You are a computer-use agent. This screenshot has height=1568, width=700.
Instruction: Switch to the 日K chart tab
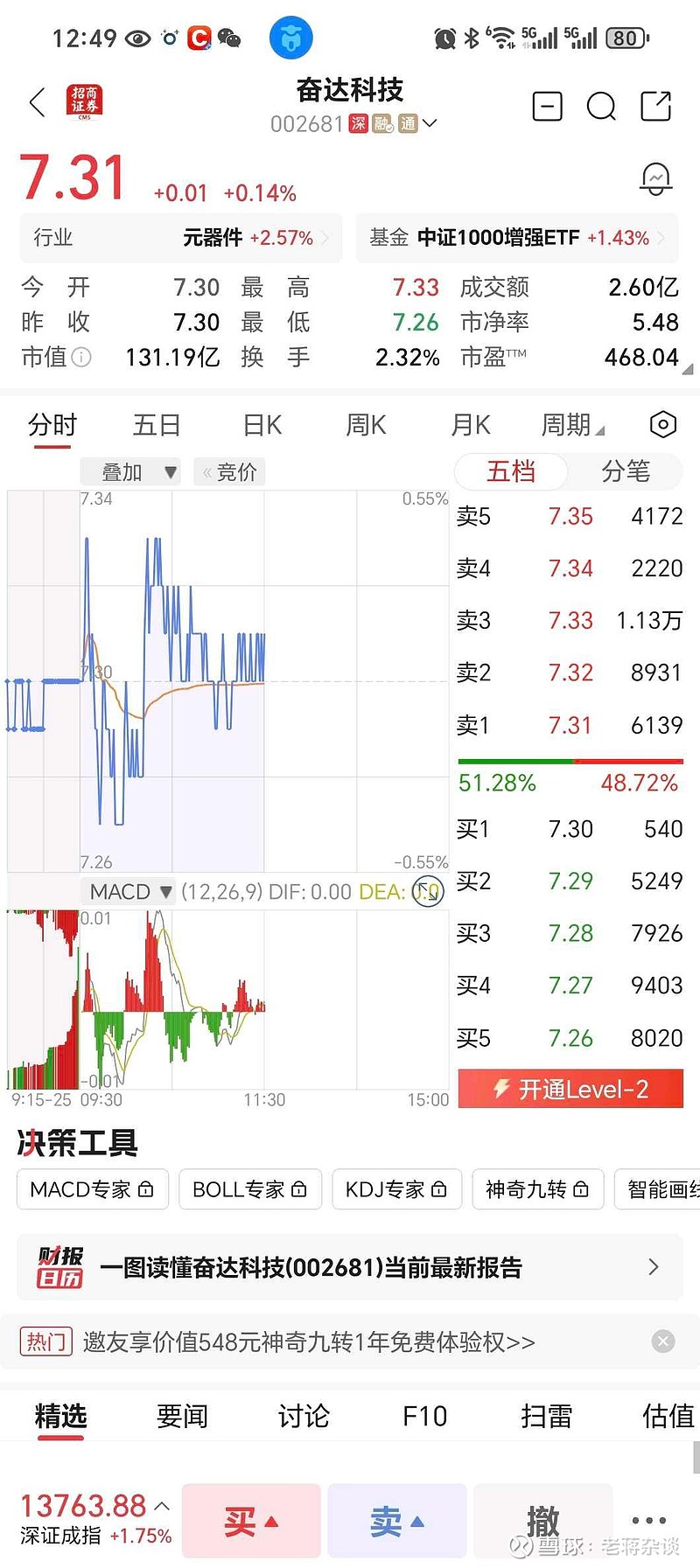point(262,425)
